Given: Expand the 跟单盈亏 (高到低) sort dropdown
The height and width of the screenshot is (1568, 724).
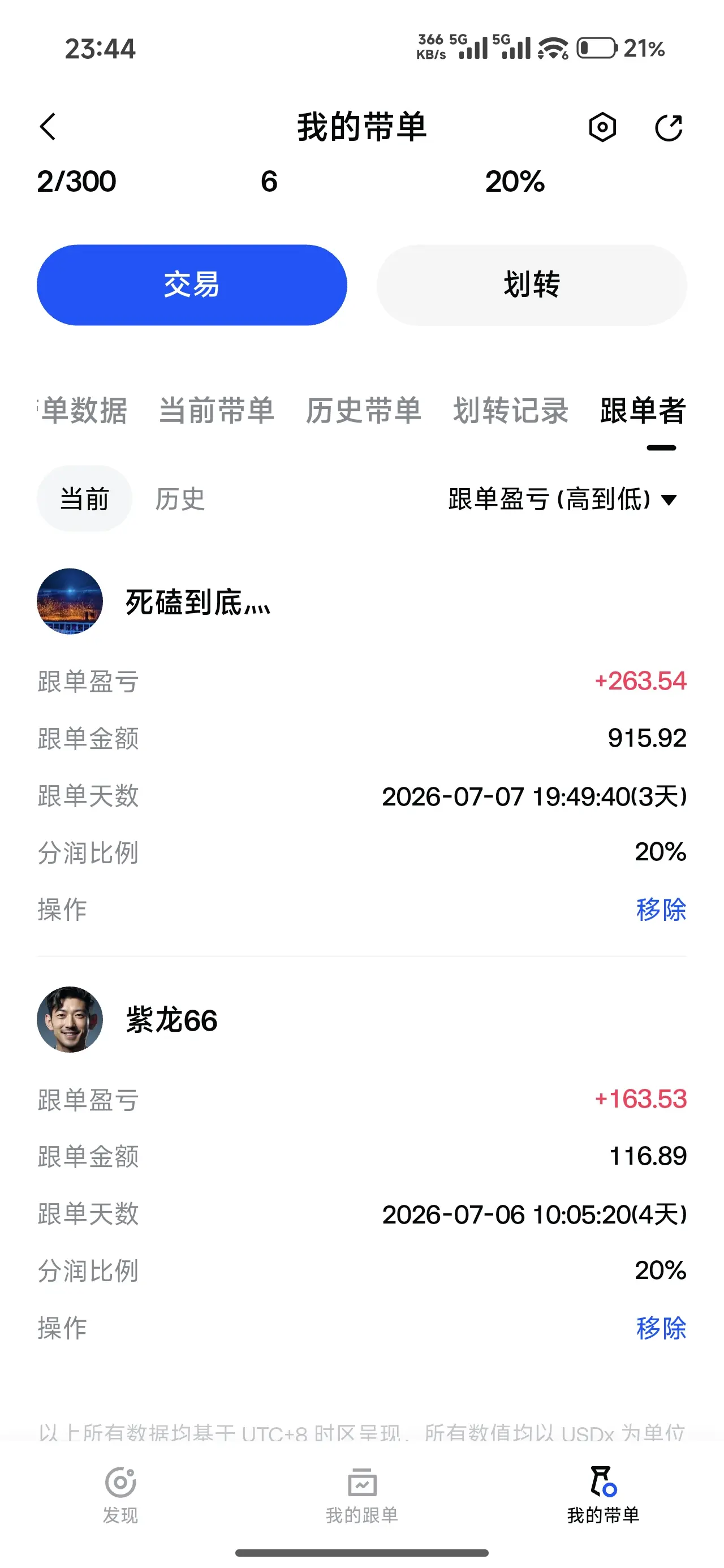Looking at the screenshot, I should pyautogui.click(x=563, y=499).
